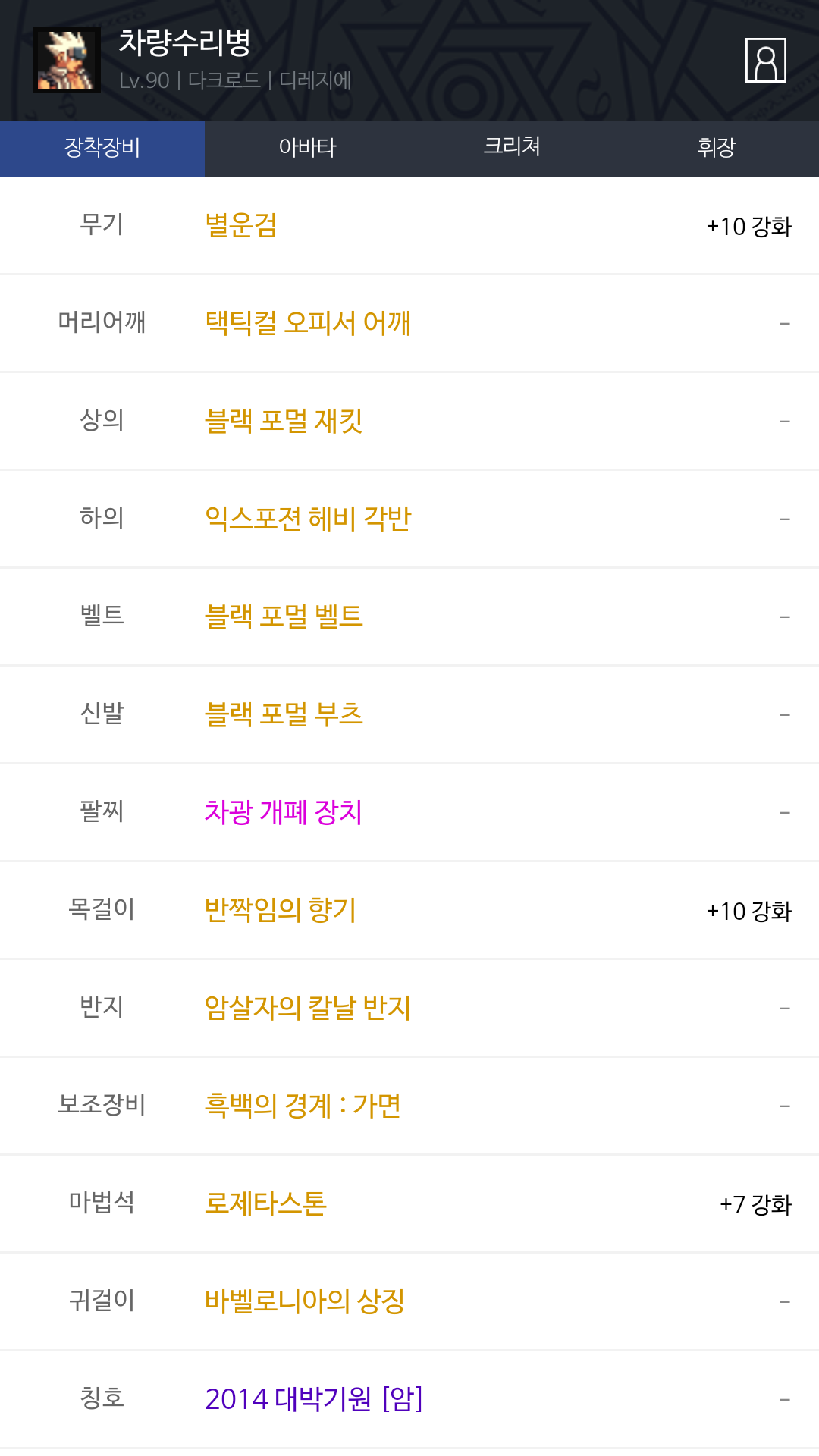Switch to the 크리쳐 tab
The image size is (819, 1456).
[512, 146]
